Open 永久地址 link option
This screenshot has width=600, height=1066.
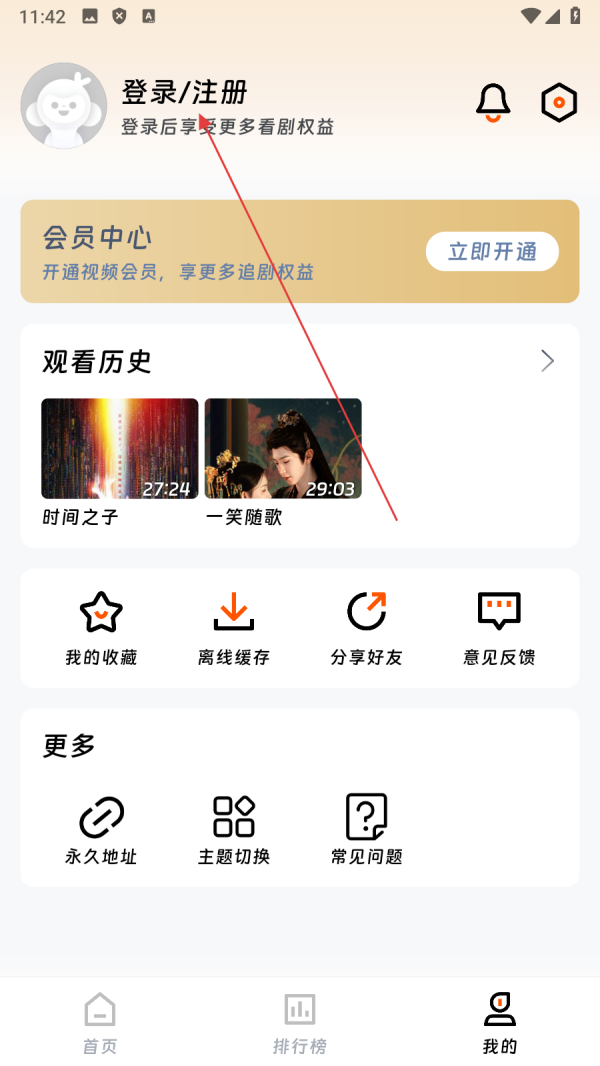(x=101, y=829)
